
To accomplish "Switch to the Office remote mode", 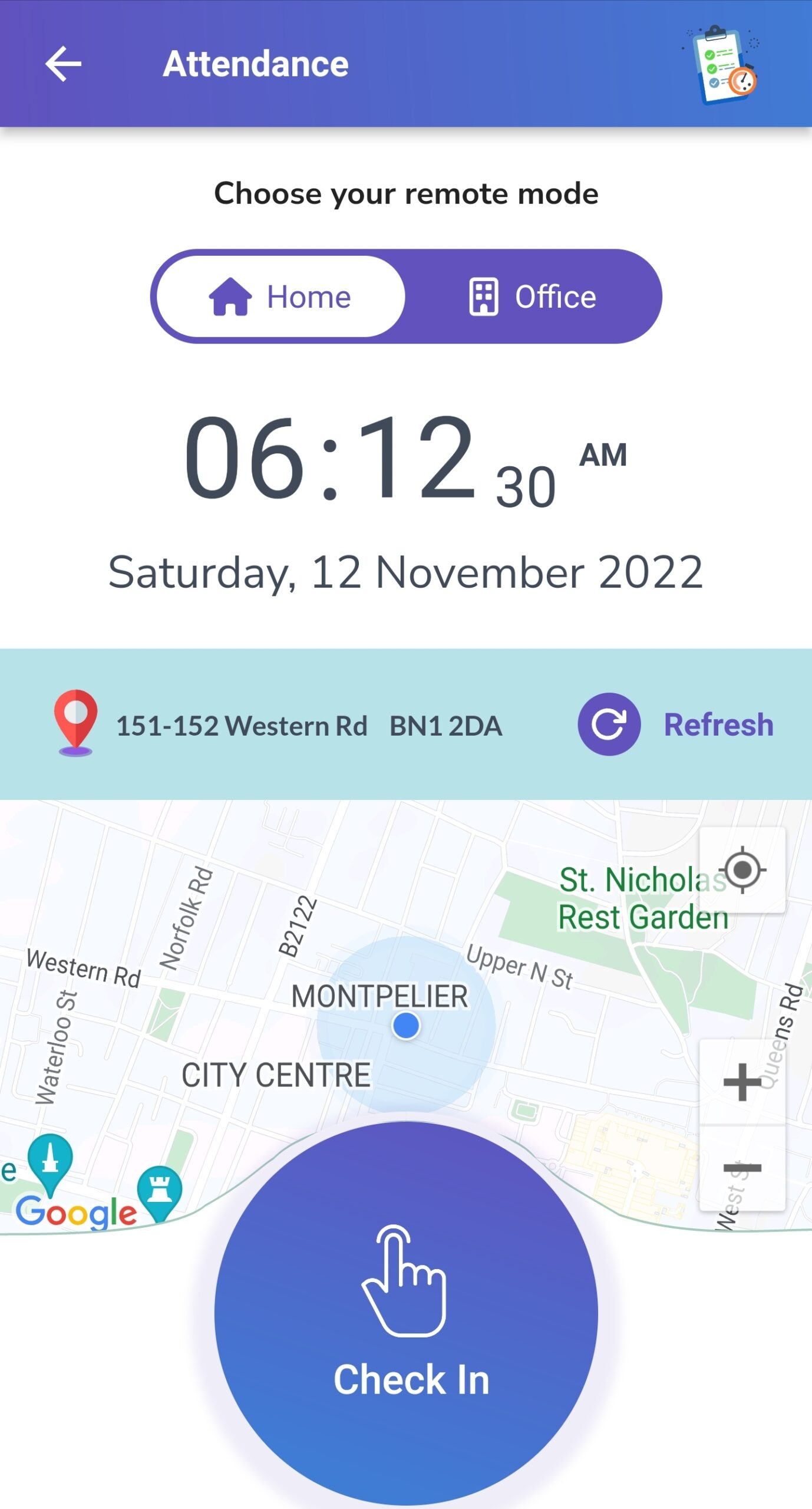I will pyautogui.click(x=532, y=296).
